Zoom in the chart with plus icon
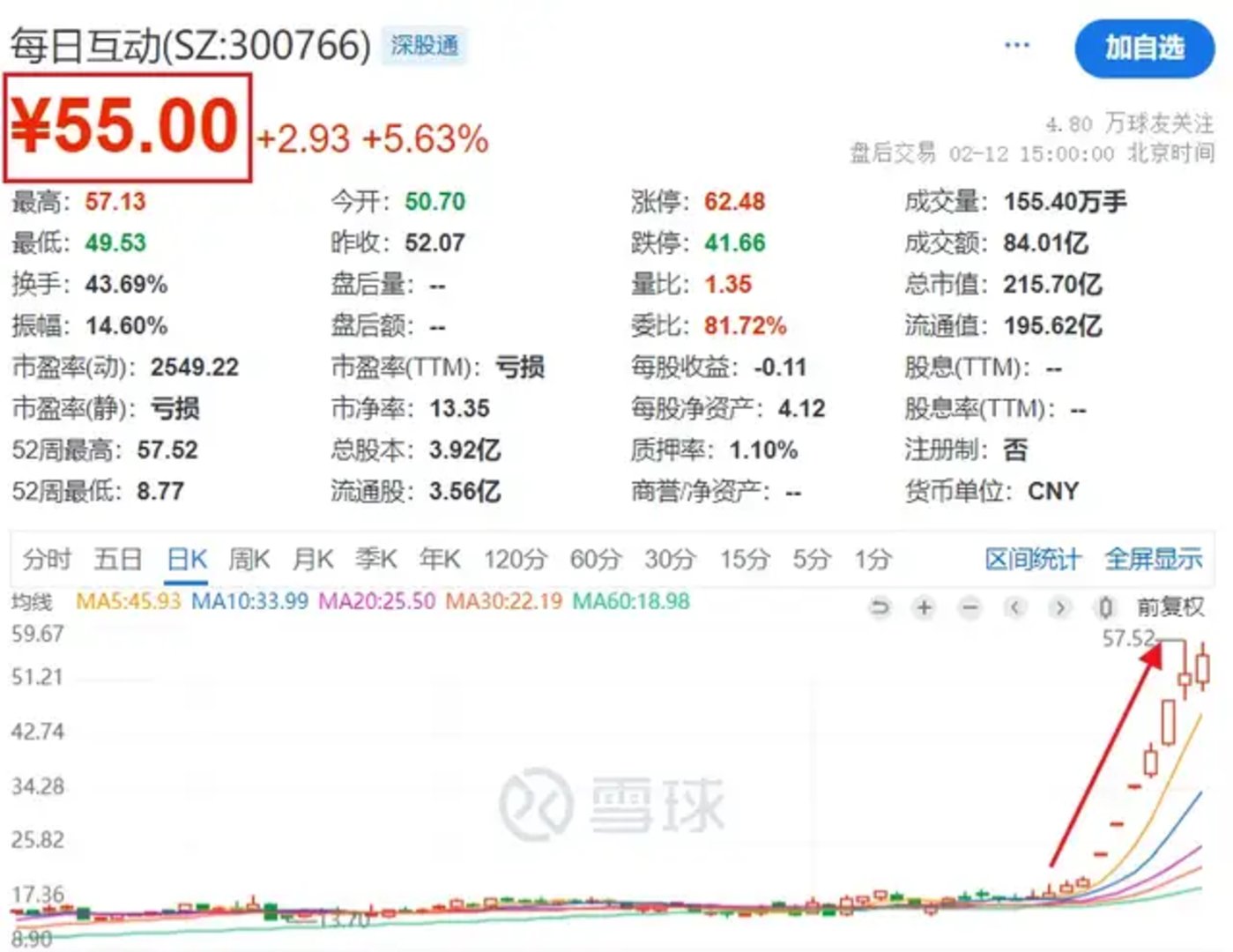1233x952 pixels. point(924,607)
